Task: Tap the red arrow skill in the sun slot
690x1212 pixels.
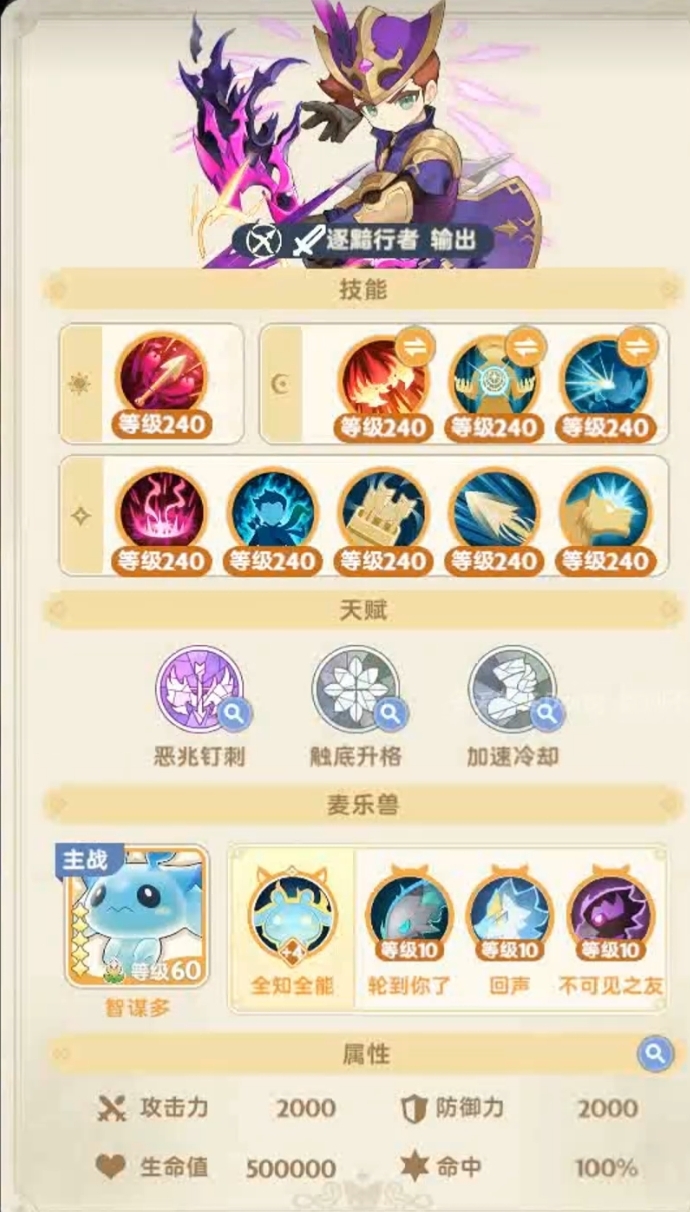Action: click(161, 378)
